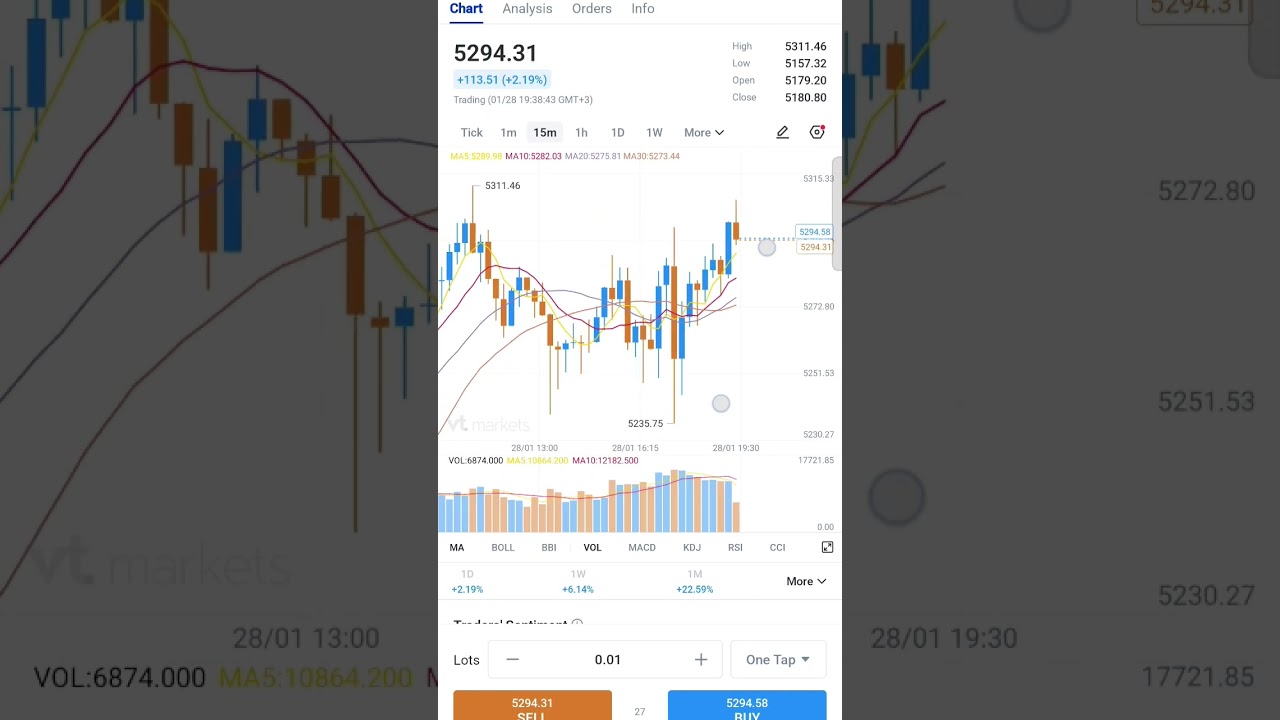Screen dimensions: 1280x720
Task: Open the One Tap order dropdown
Action: point(778,660)
